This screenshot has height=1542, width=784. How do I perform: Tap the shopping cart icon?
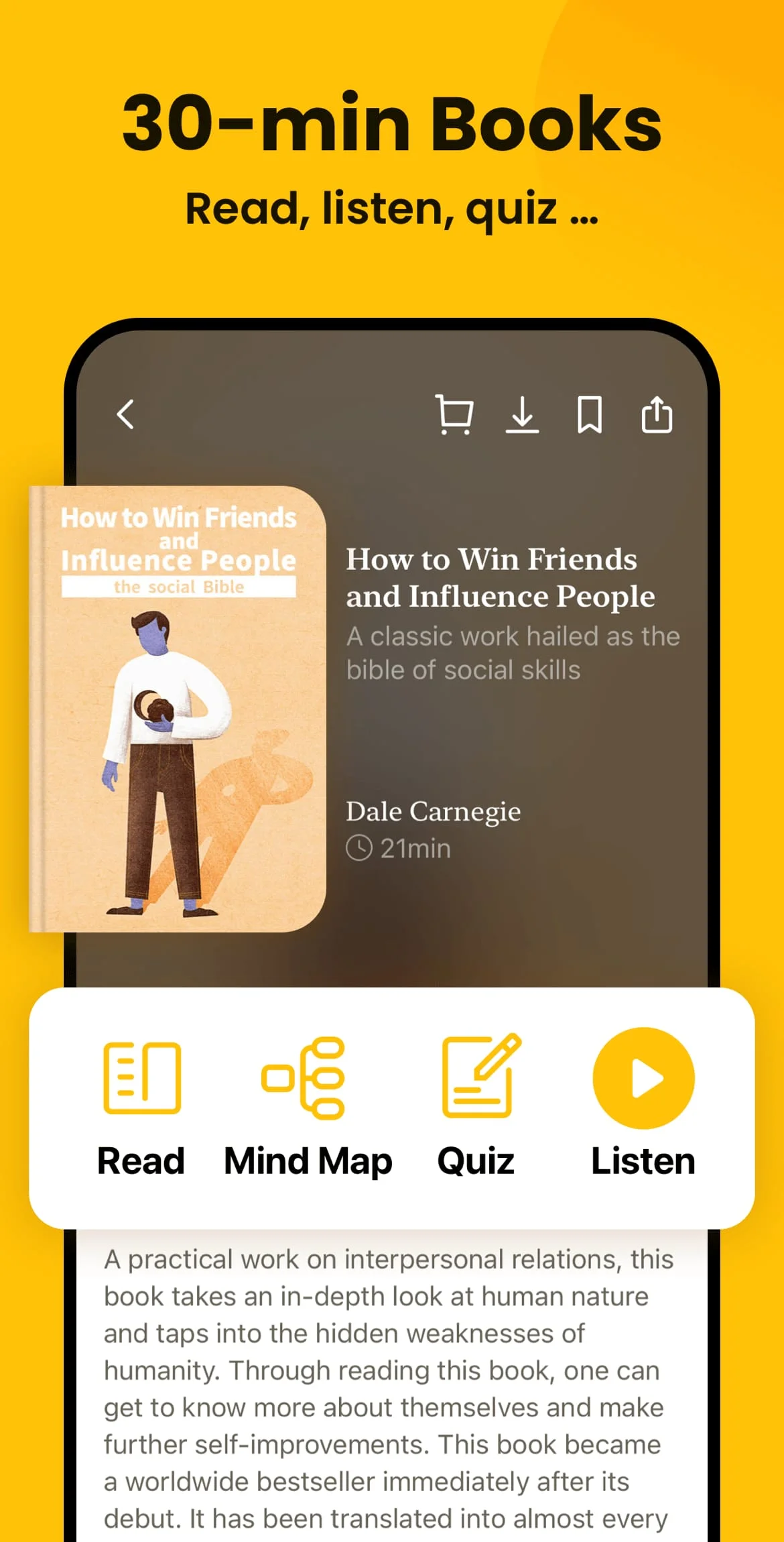[455, 414]
